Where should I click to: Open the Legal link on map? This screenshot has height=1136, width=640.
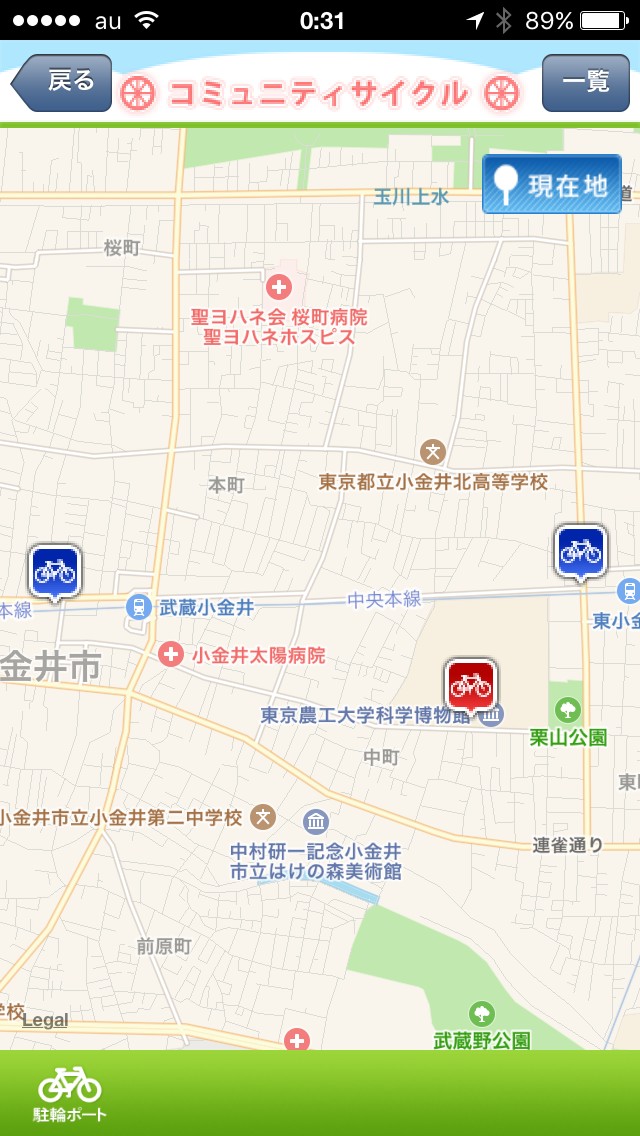pos(45,1021)
